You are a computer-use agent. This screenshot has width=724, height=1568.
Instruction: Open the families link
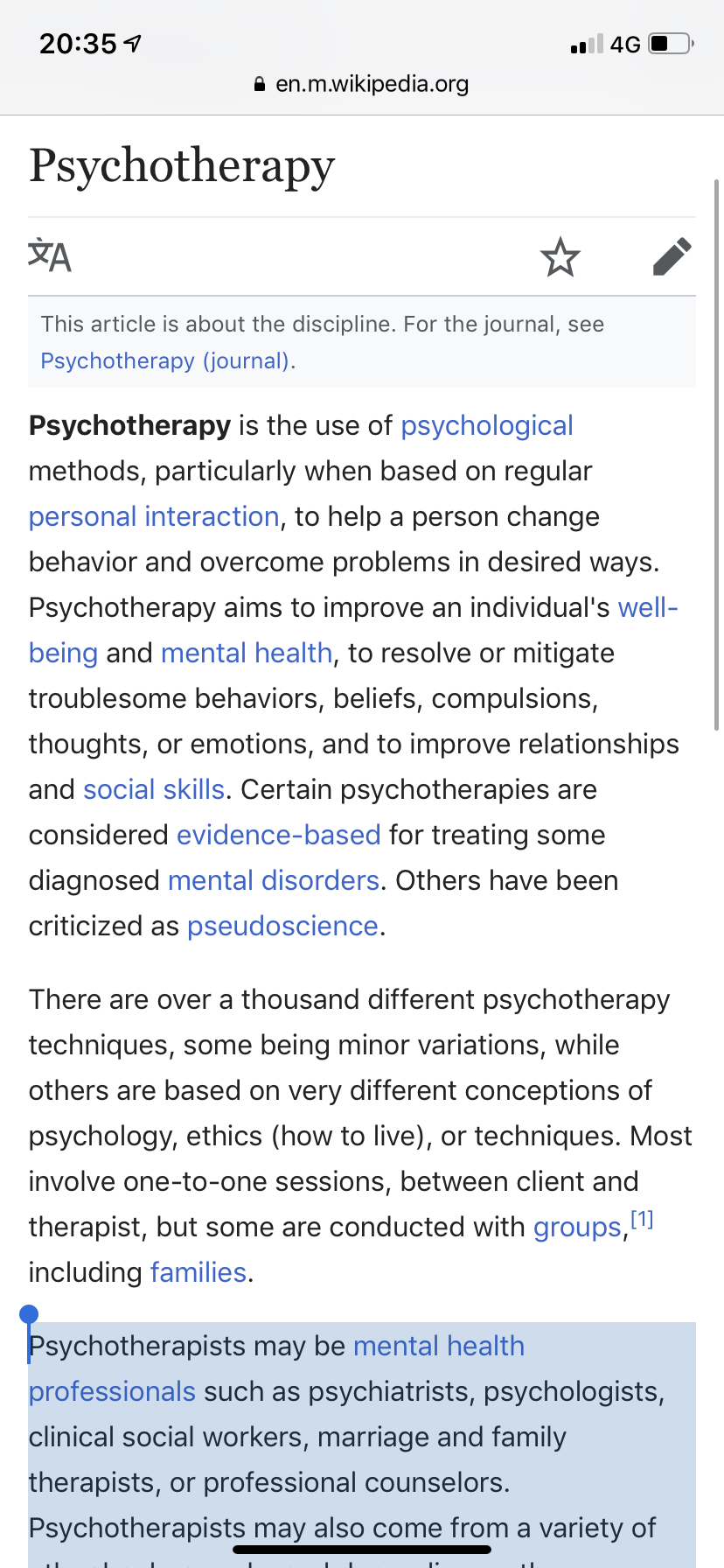[198, 1272]
